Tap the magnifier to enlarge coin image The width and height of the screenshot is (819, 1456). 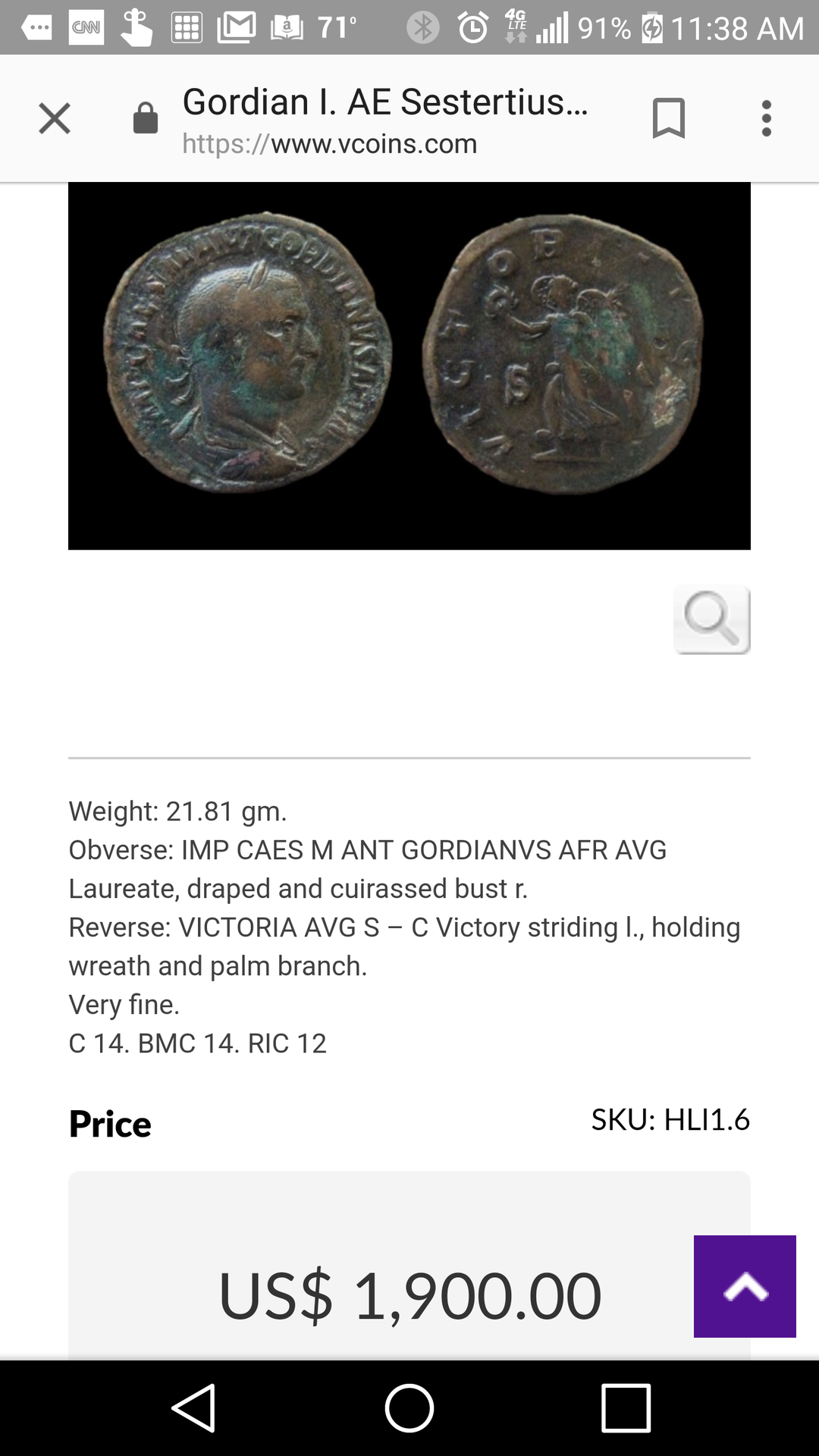click(x=711, y=619)
